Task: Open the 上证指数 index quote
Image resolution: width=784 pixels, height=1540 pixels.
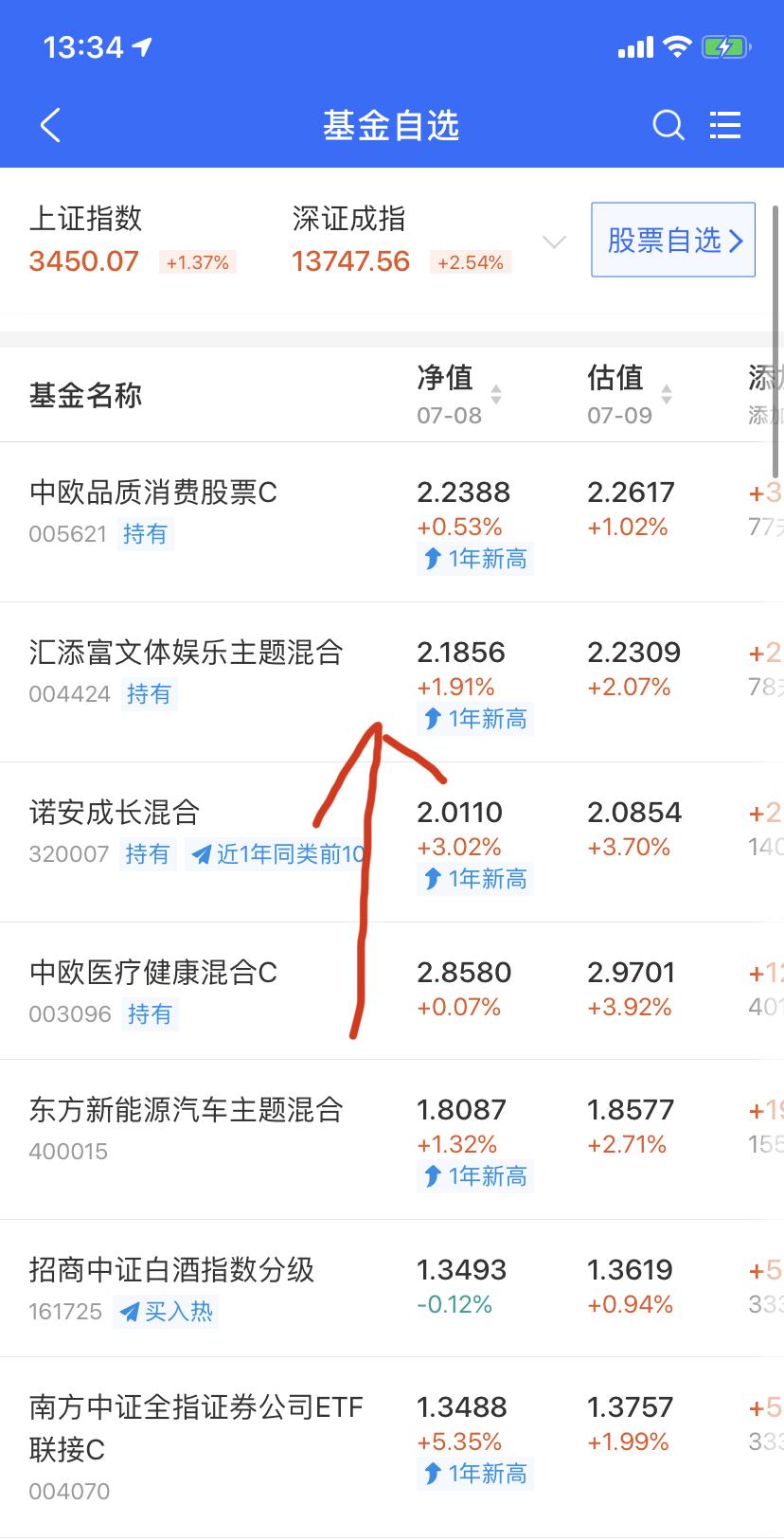Action: tap(132, 240)
